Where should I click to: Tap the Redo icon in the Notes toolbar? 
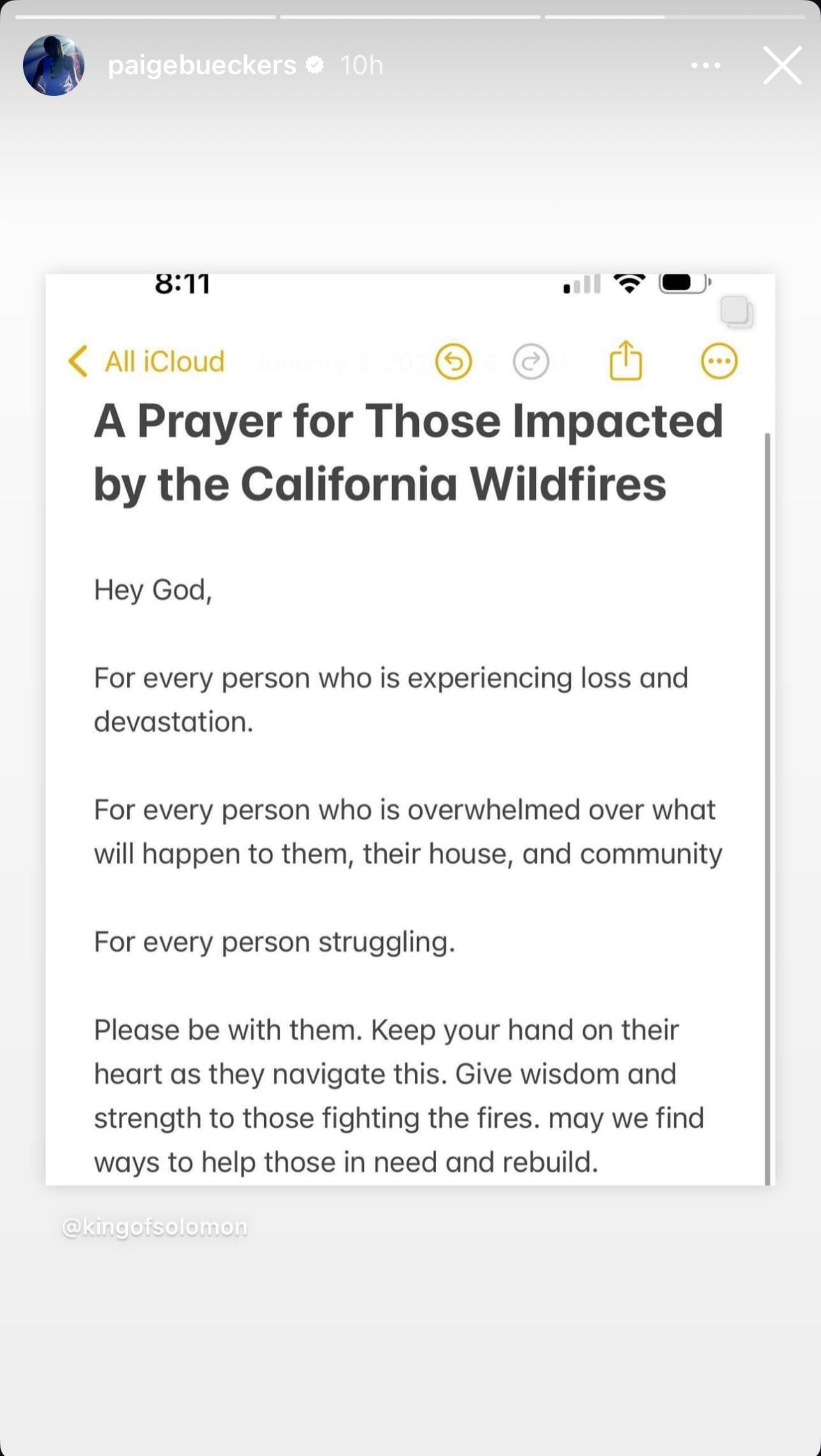(532, 361)
